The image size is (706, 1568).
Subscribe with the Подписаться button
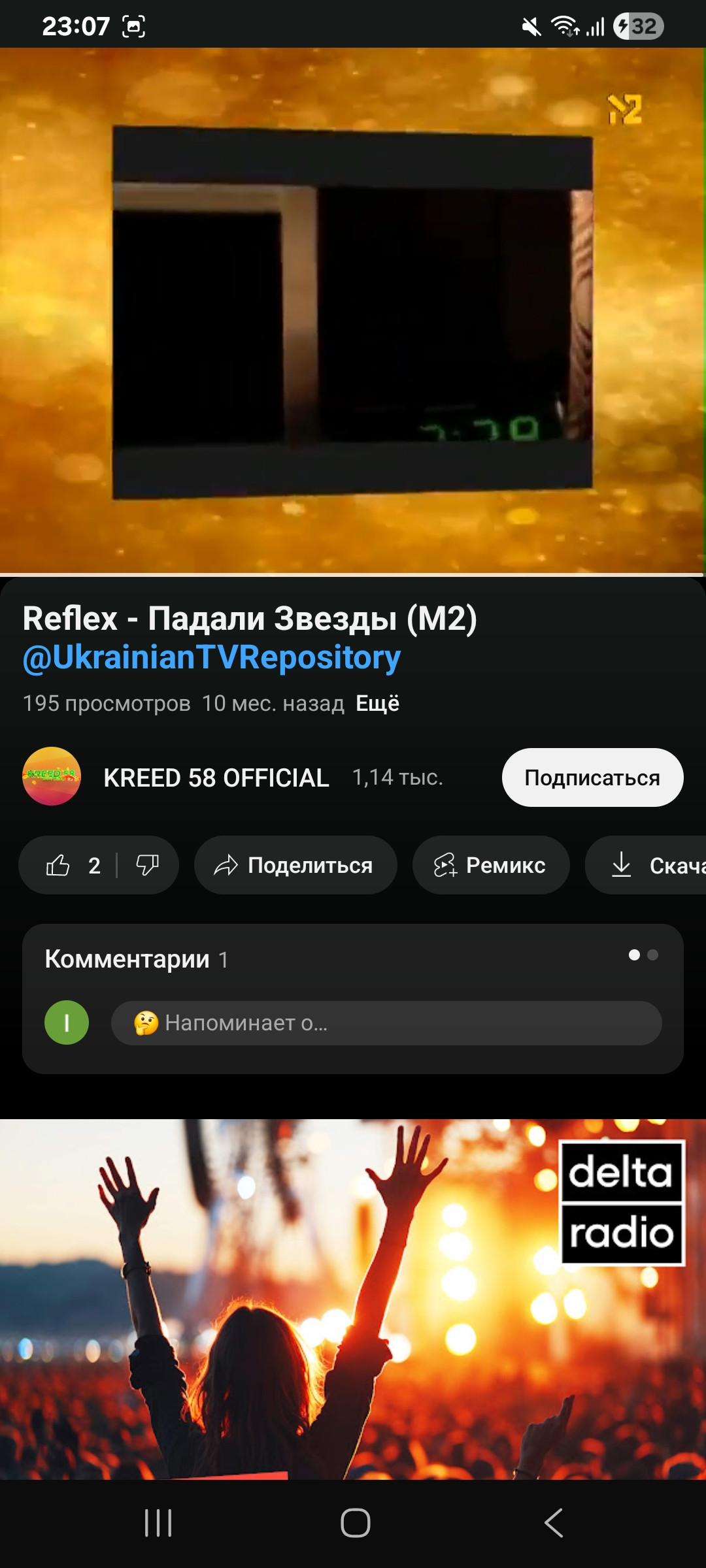coord(592,777)
